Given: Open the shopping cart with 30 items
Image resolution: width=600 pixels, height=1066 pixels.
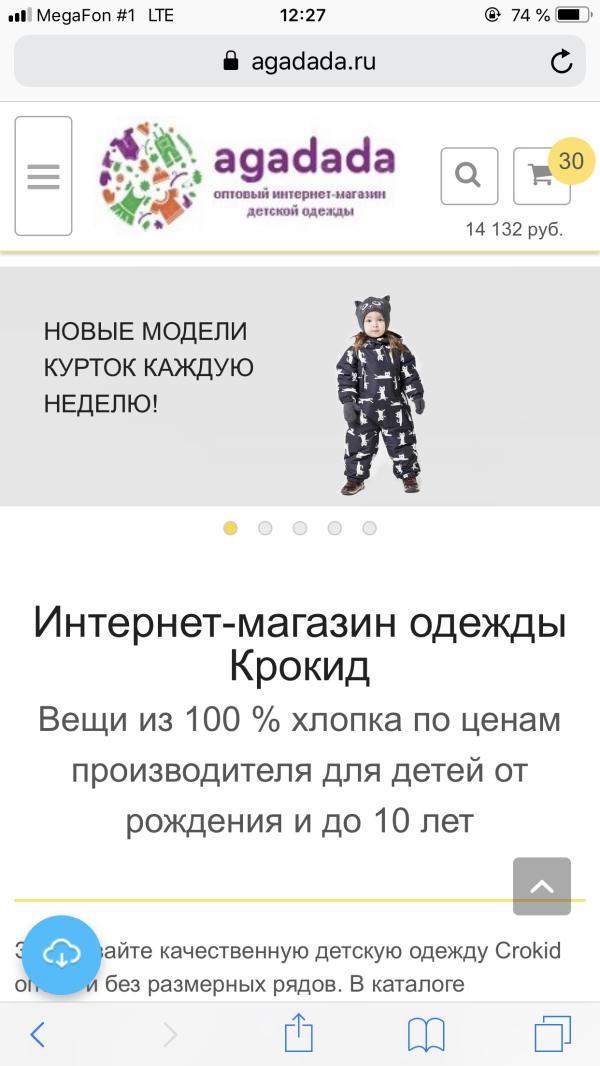Looking at the screenshot, I should pos(542,176).
